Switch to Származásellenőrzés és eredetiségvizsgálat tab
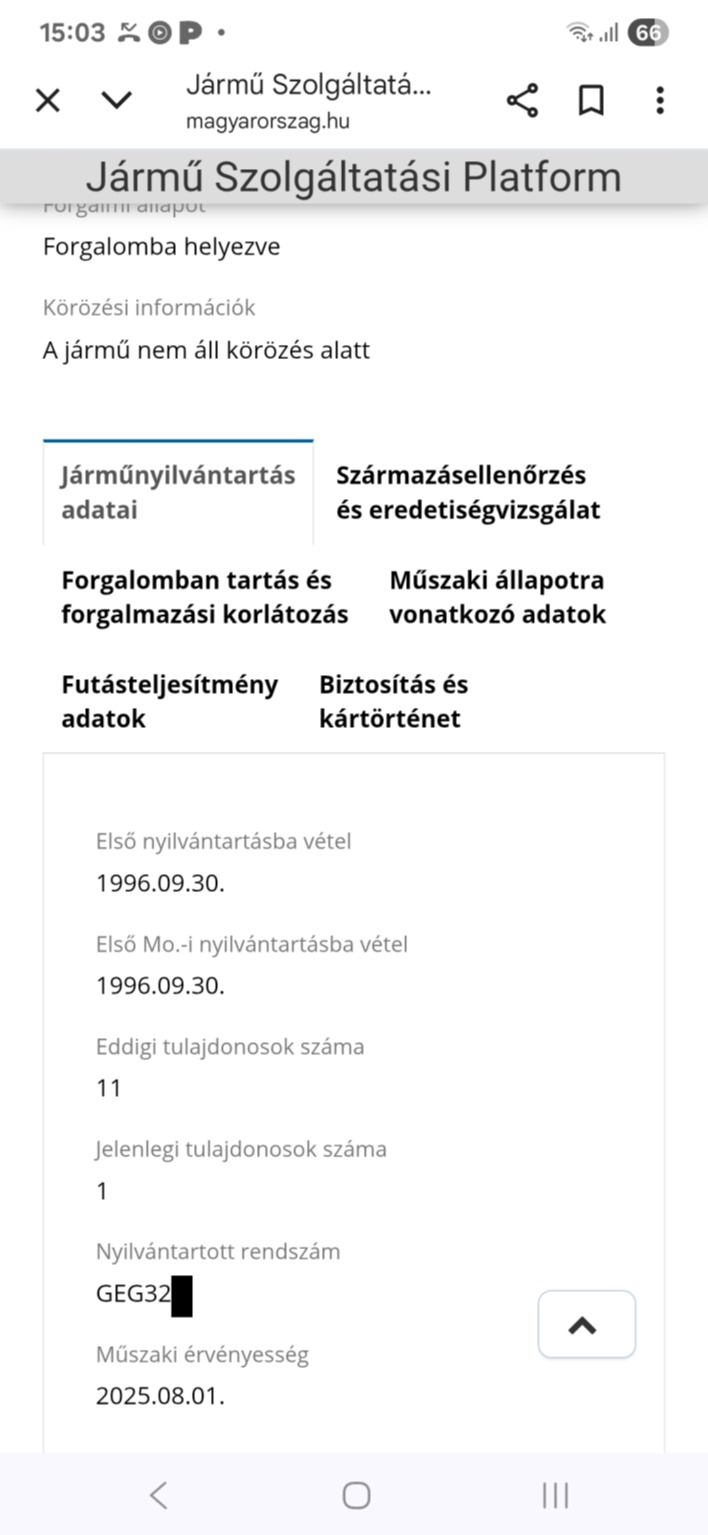Viewport: 708px width, 1535px height. pos(468,492)
